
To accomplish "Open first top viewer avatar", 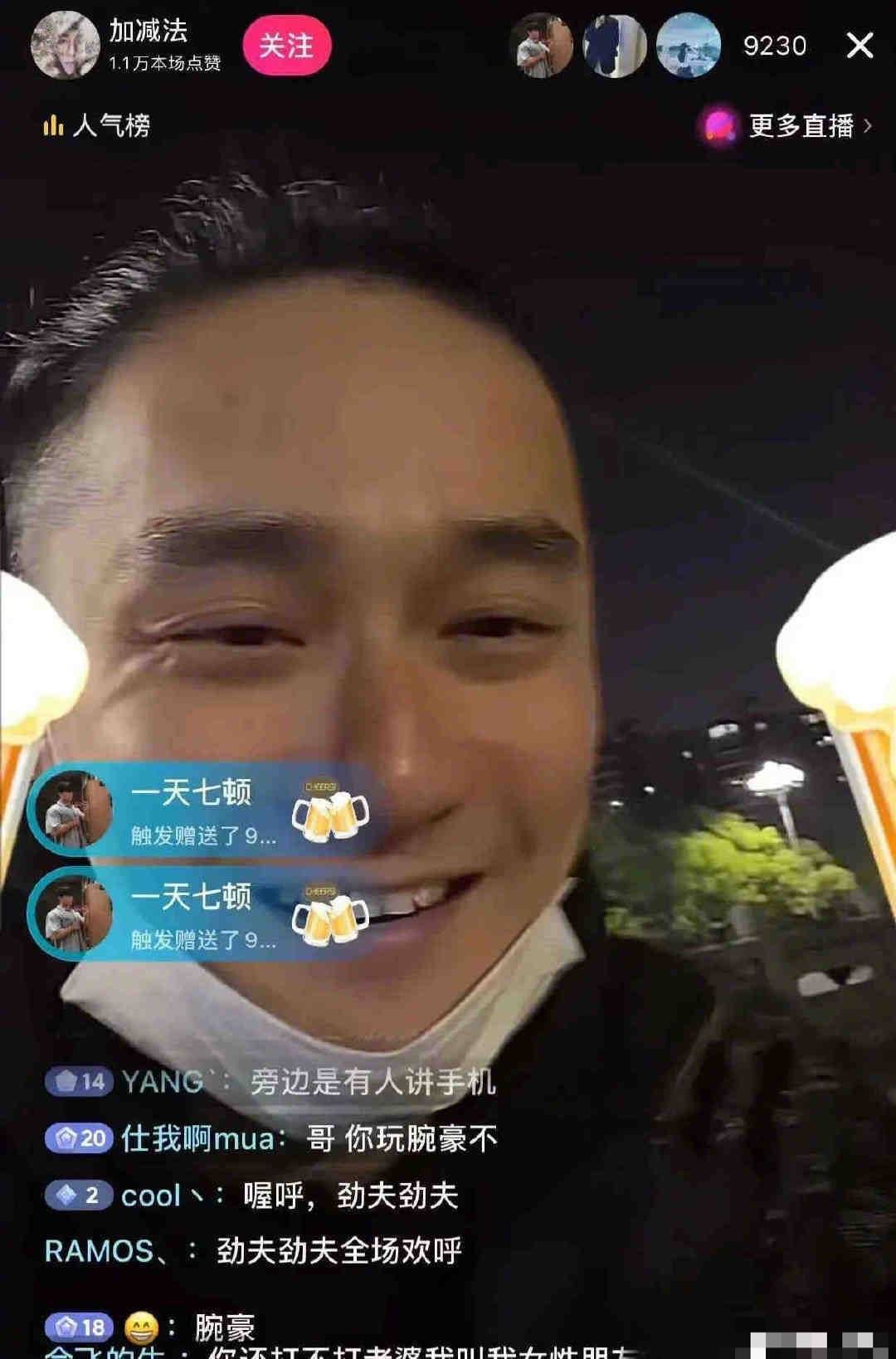I will coord(540,46).
